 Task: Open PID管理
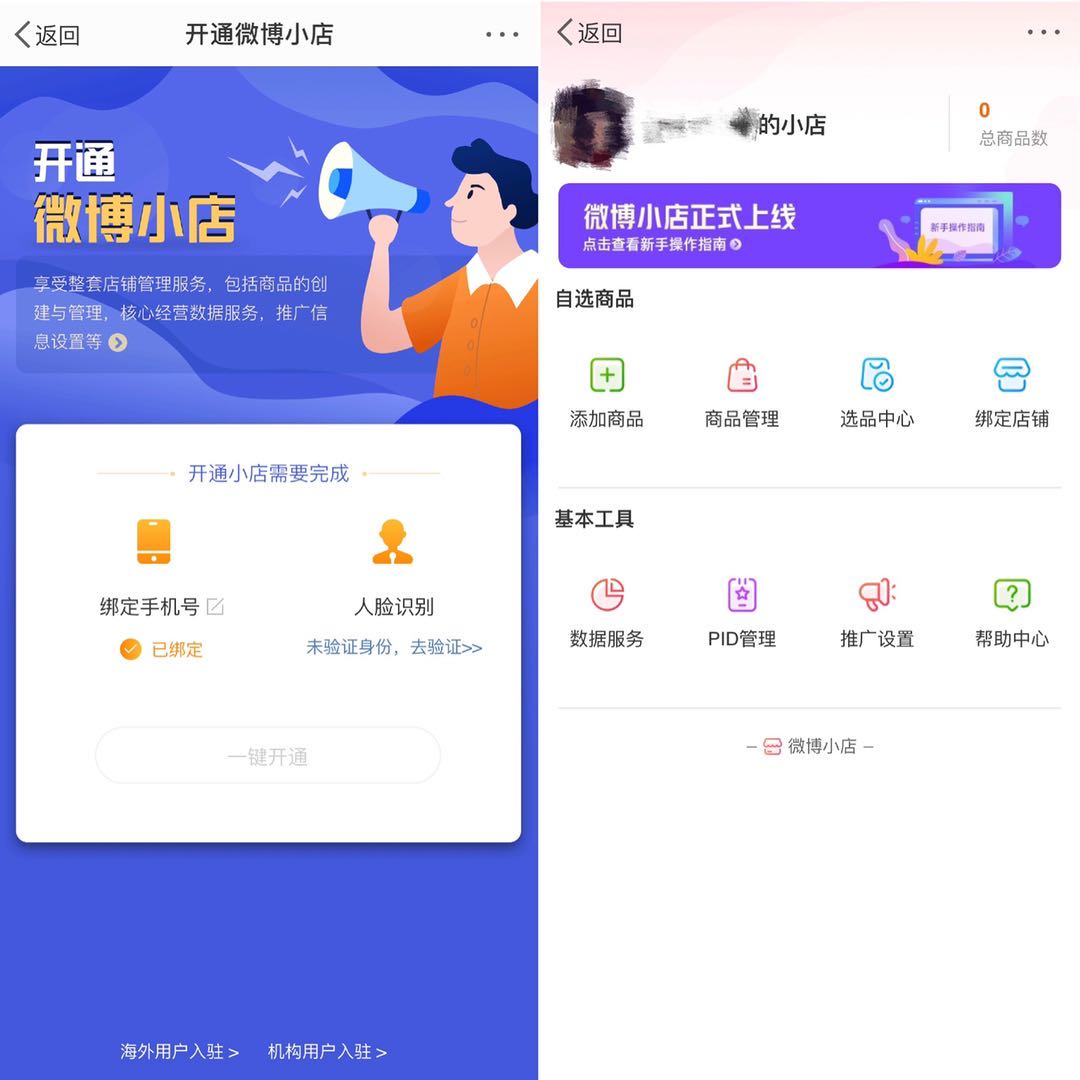(x=741, y=612)
